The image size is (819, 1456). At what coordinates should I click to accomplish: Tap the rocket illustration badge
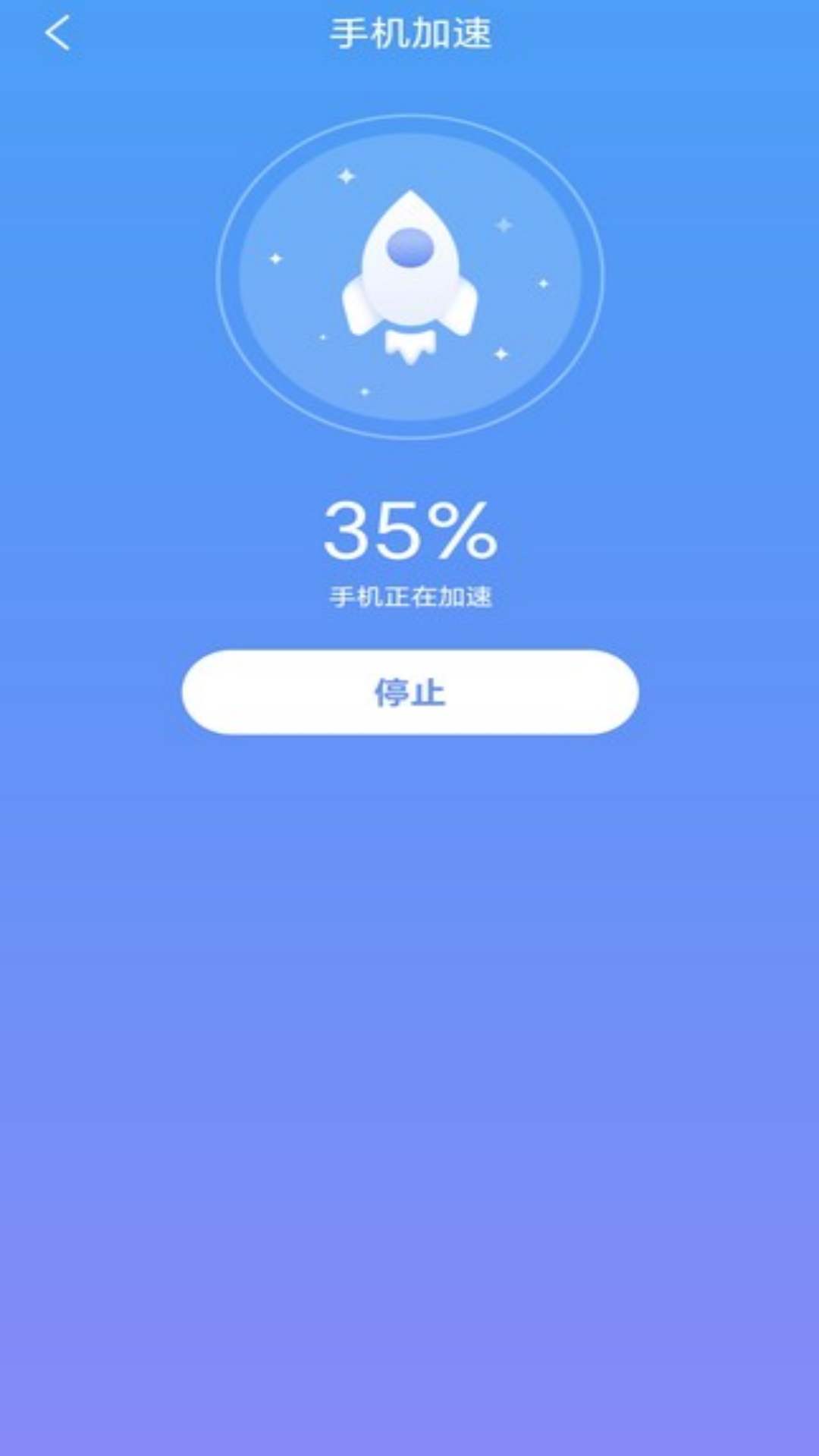[409, 273]
